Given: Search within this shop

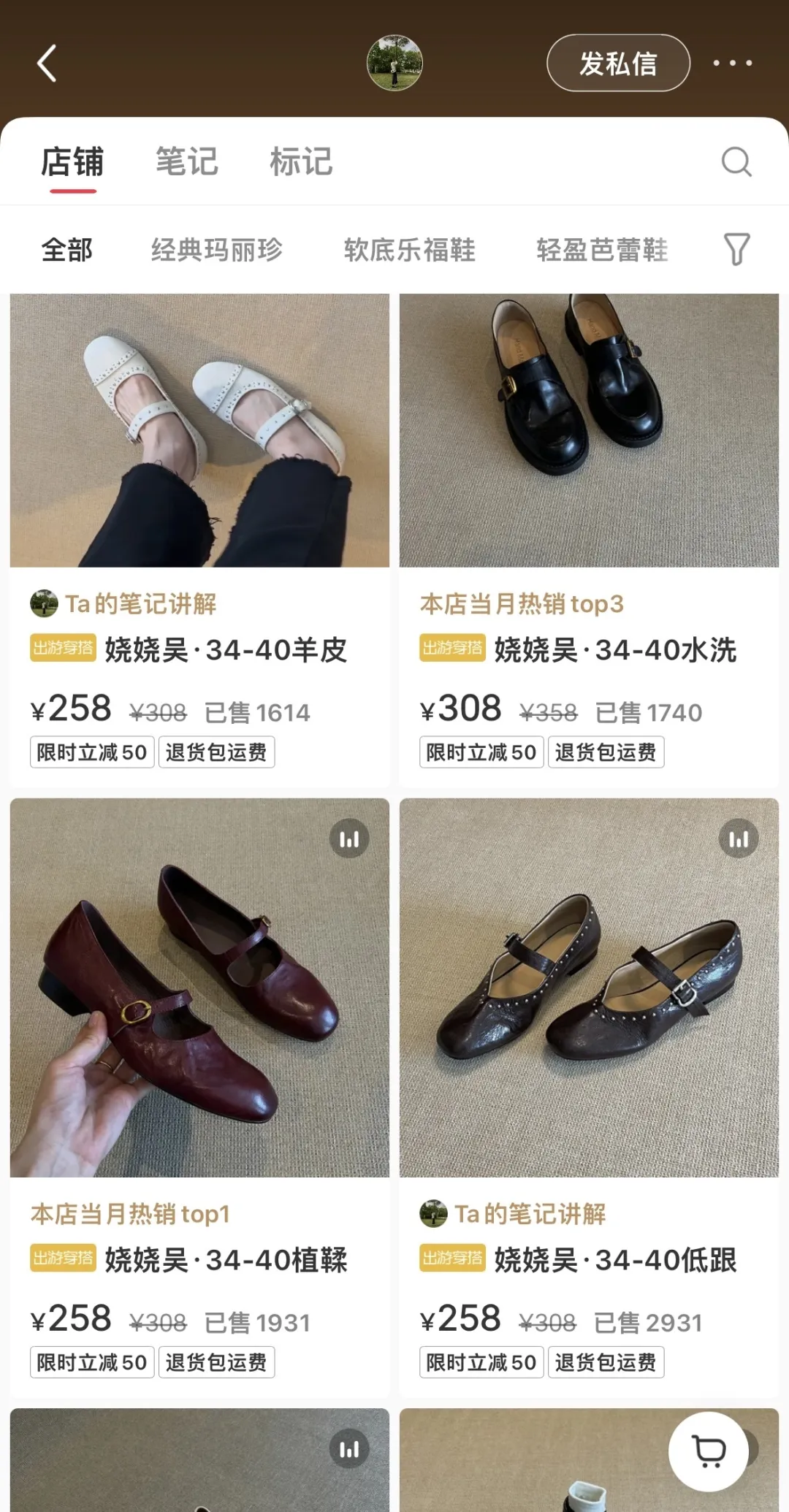Looking at the screenshot, I should click(x=736, y=162).
